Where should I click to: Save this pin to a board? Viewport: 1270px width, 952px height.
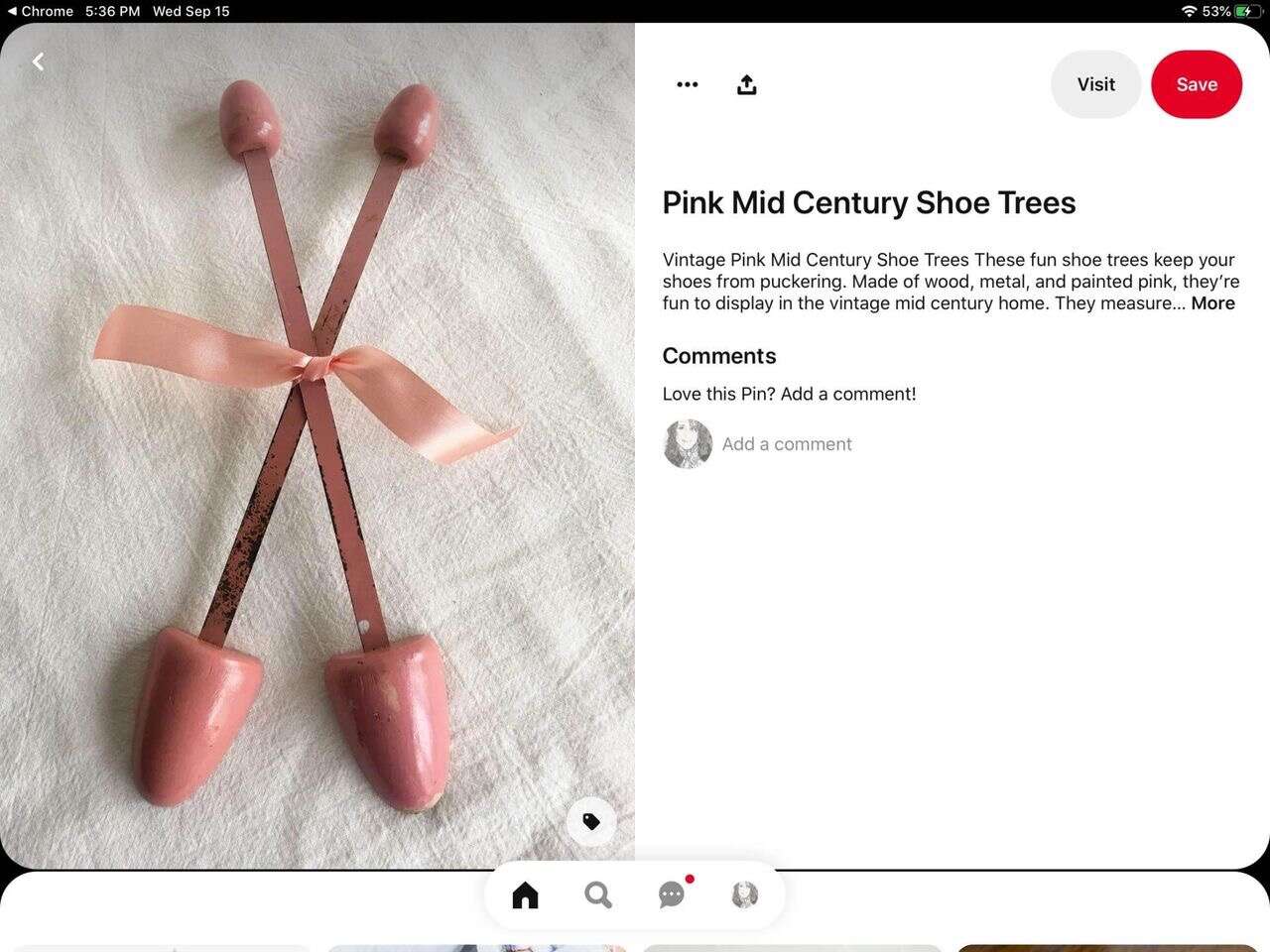point(1197,84)
